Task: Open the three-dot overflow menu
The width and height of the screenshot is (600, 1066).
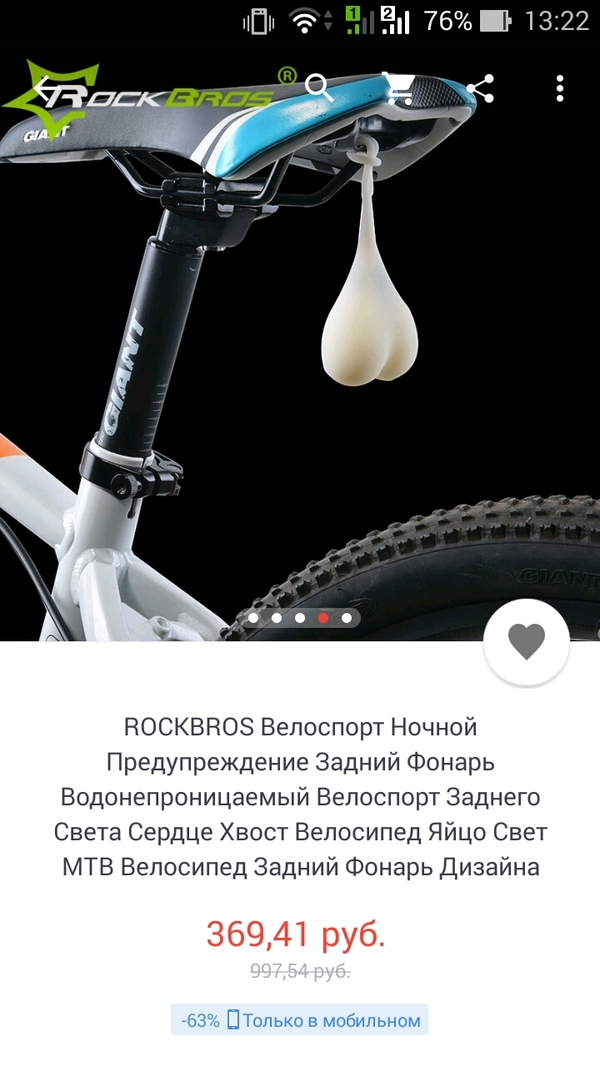Action: 560,89
